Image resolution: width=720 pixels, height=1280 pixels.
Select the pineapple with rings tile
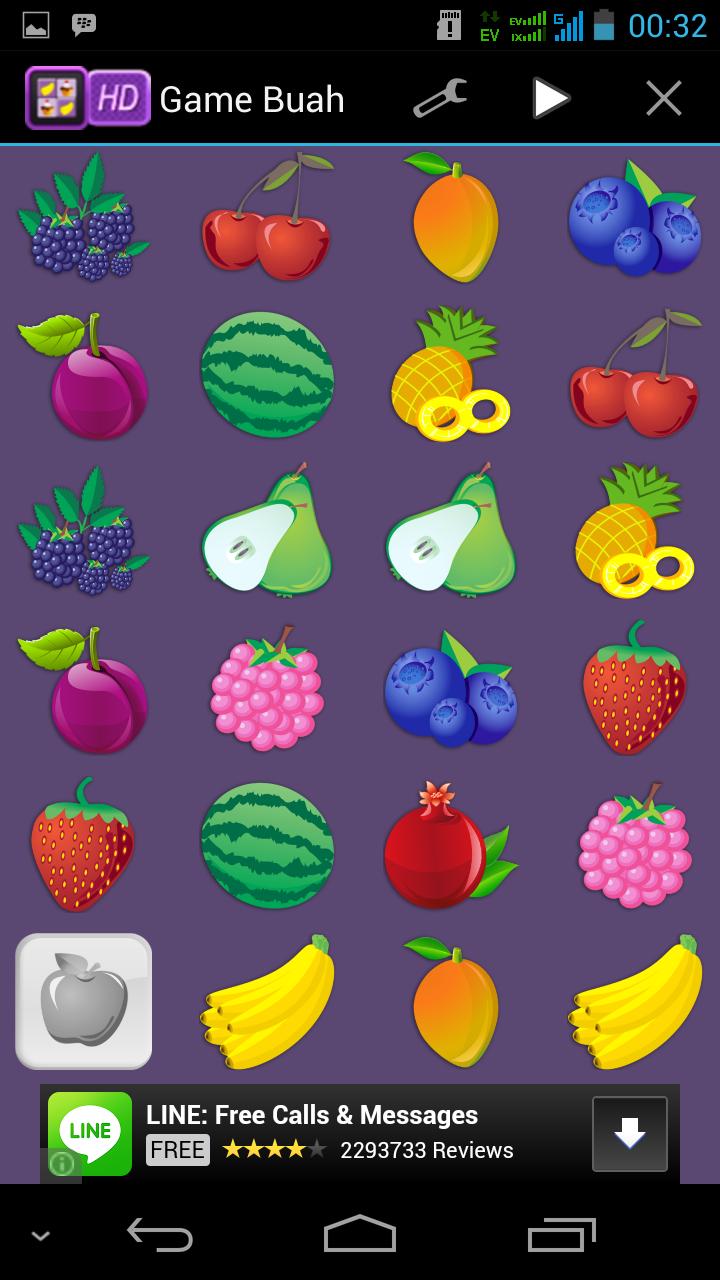[x=451, y=375]
